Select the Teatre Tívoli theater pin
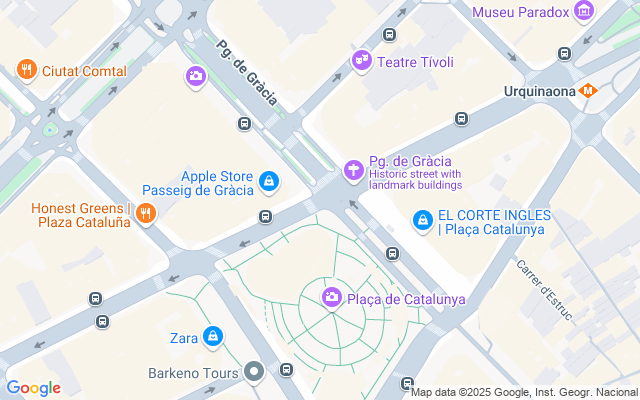This screenshot has width=640, height=400. [x=362, y=61]
